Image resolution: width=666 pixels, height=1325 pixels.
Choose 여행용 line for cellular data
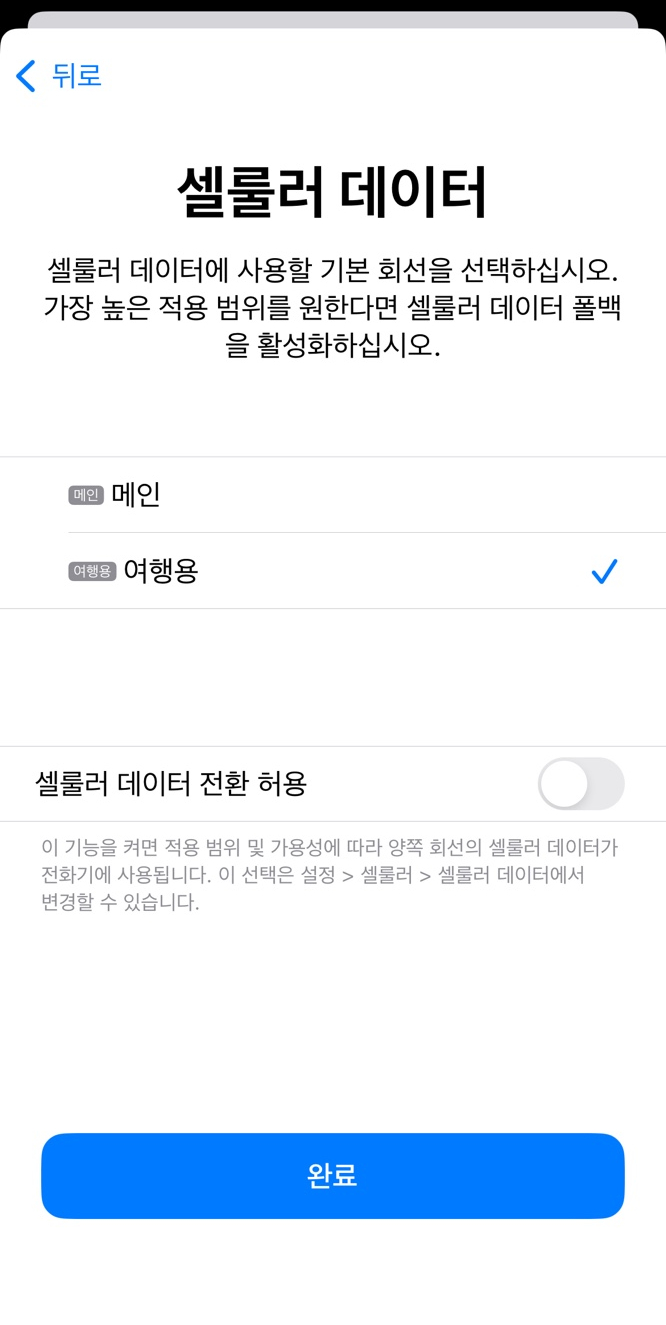tap(333, 571)
